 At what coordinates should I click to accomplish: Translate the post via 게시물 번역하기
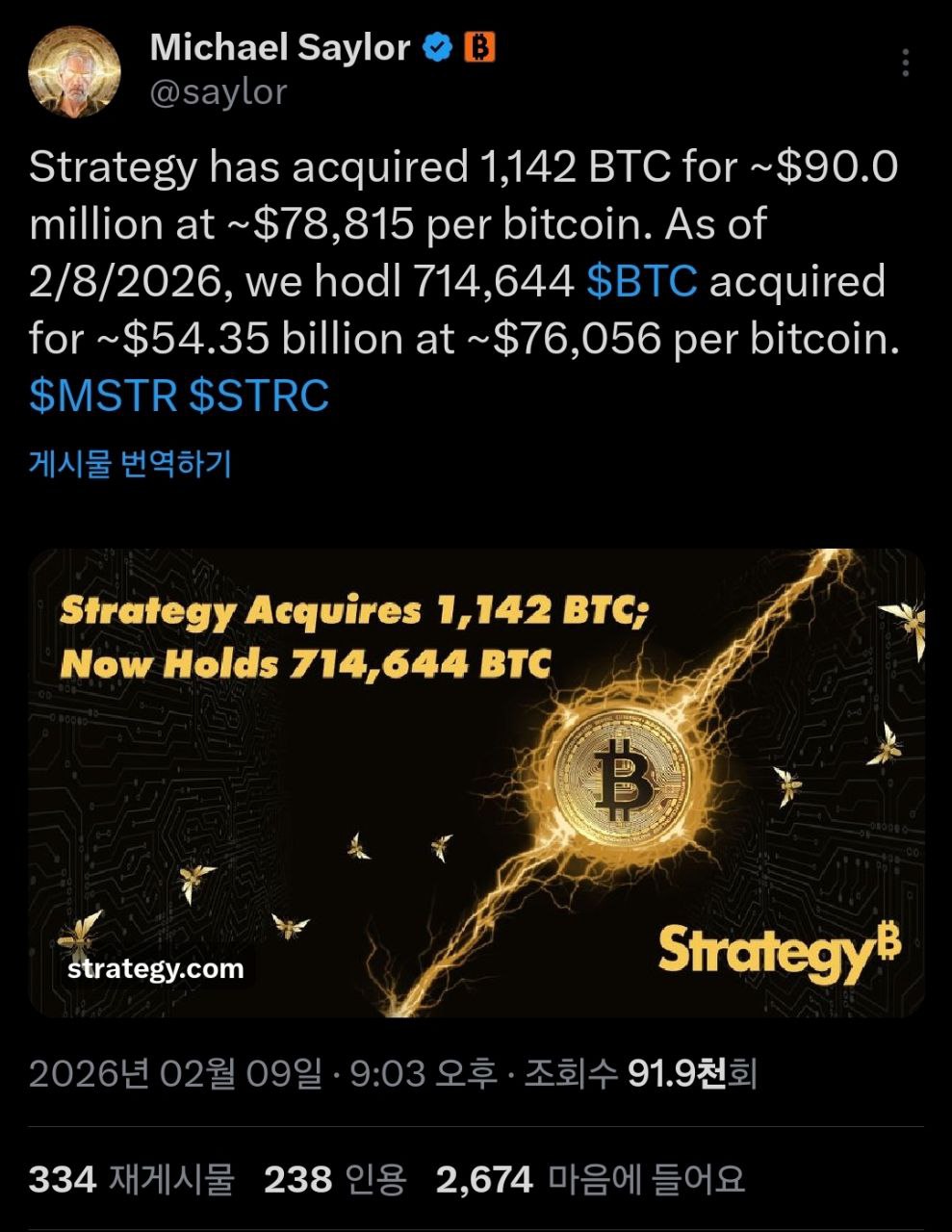130,464
